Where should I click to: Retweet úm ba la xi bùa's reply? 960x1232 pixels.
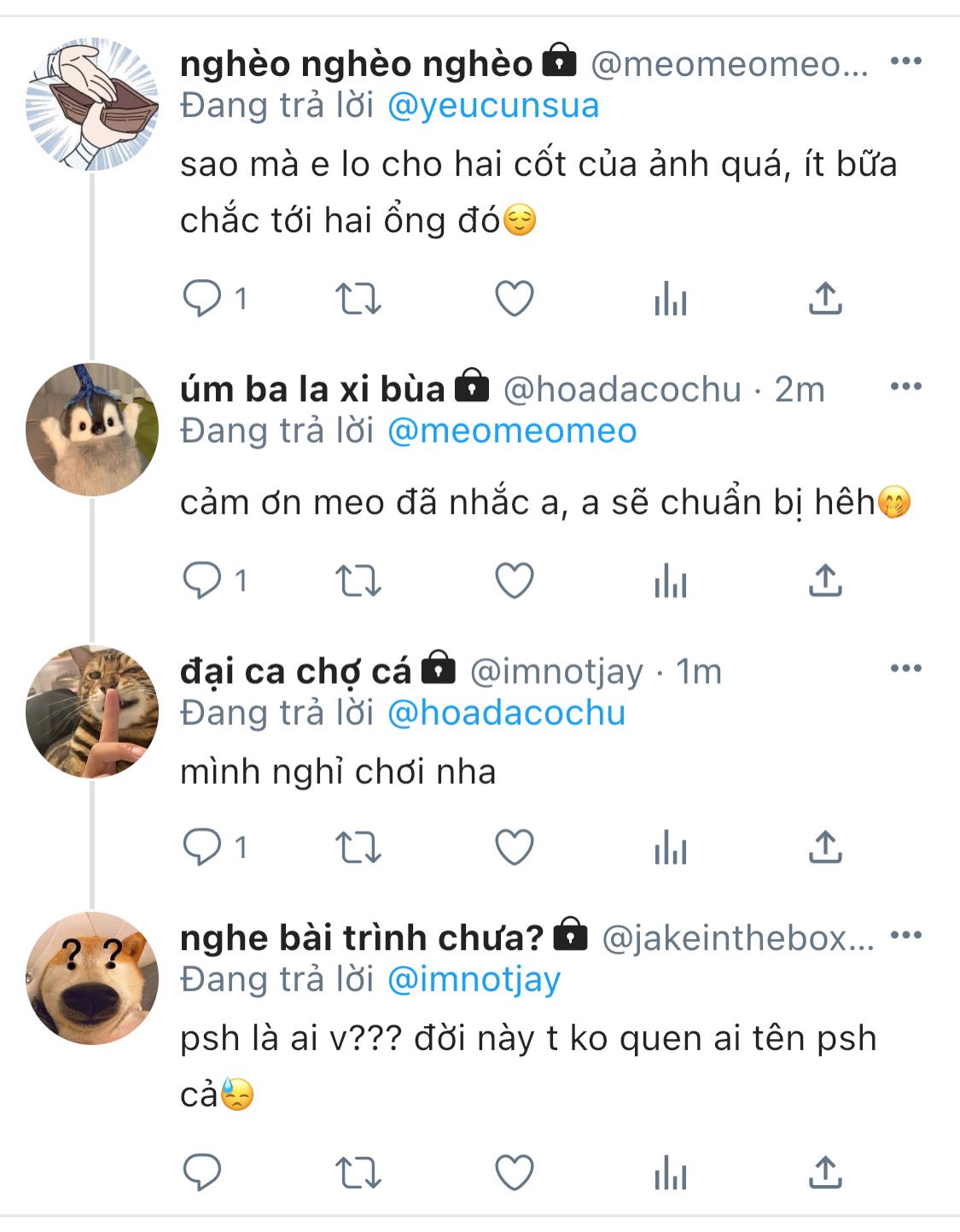click(x=358, y=581)
